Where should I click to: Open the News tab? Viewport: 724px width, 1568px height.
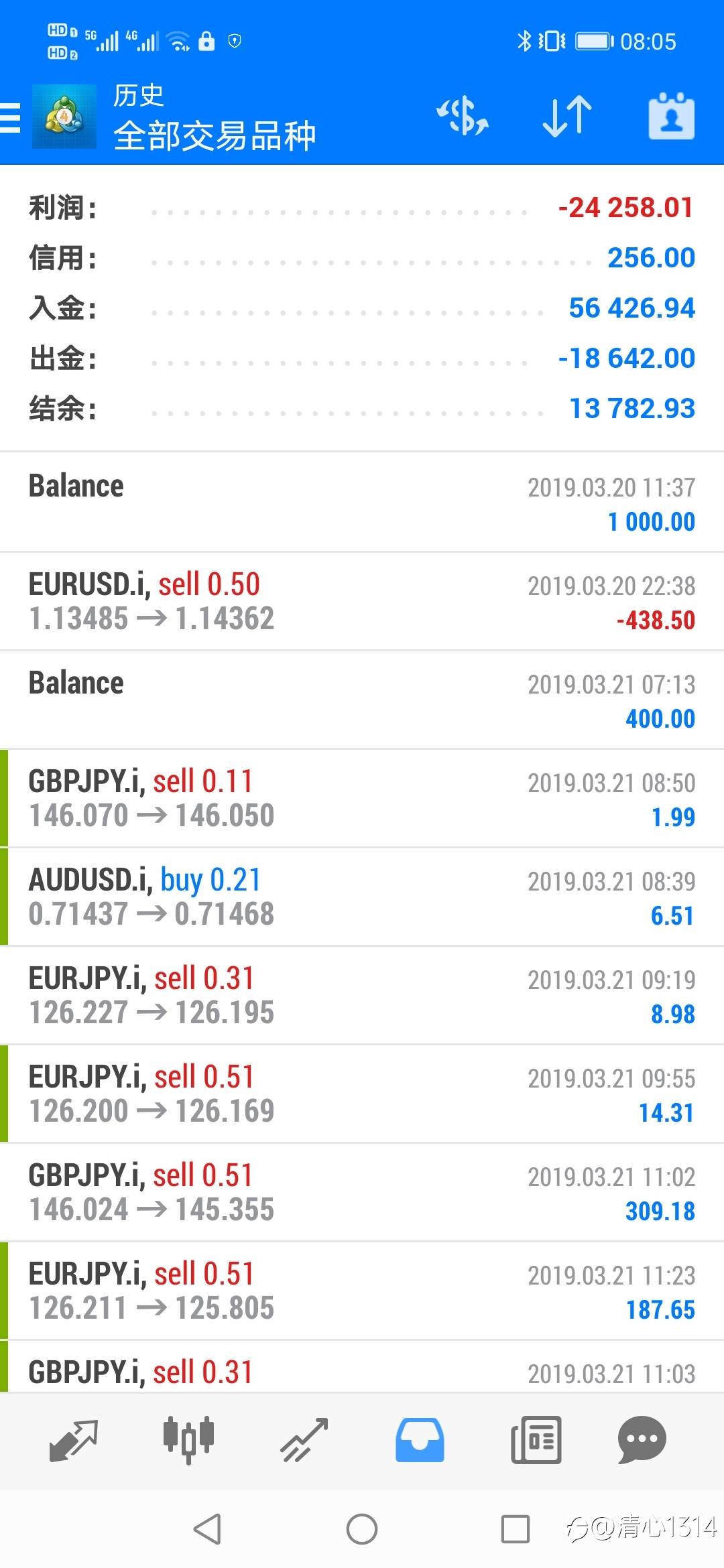click(x=536, y=1440)
